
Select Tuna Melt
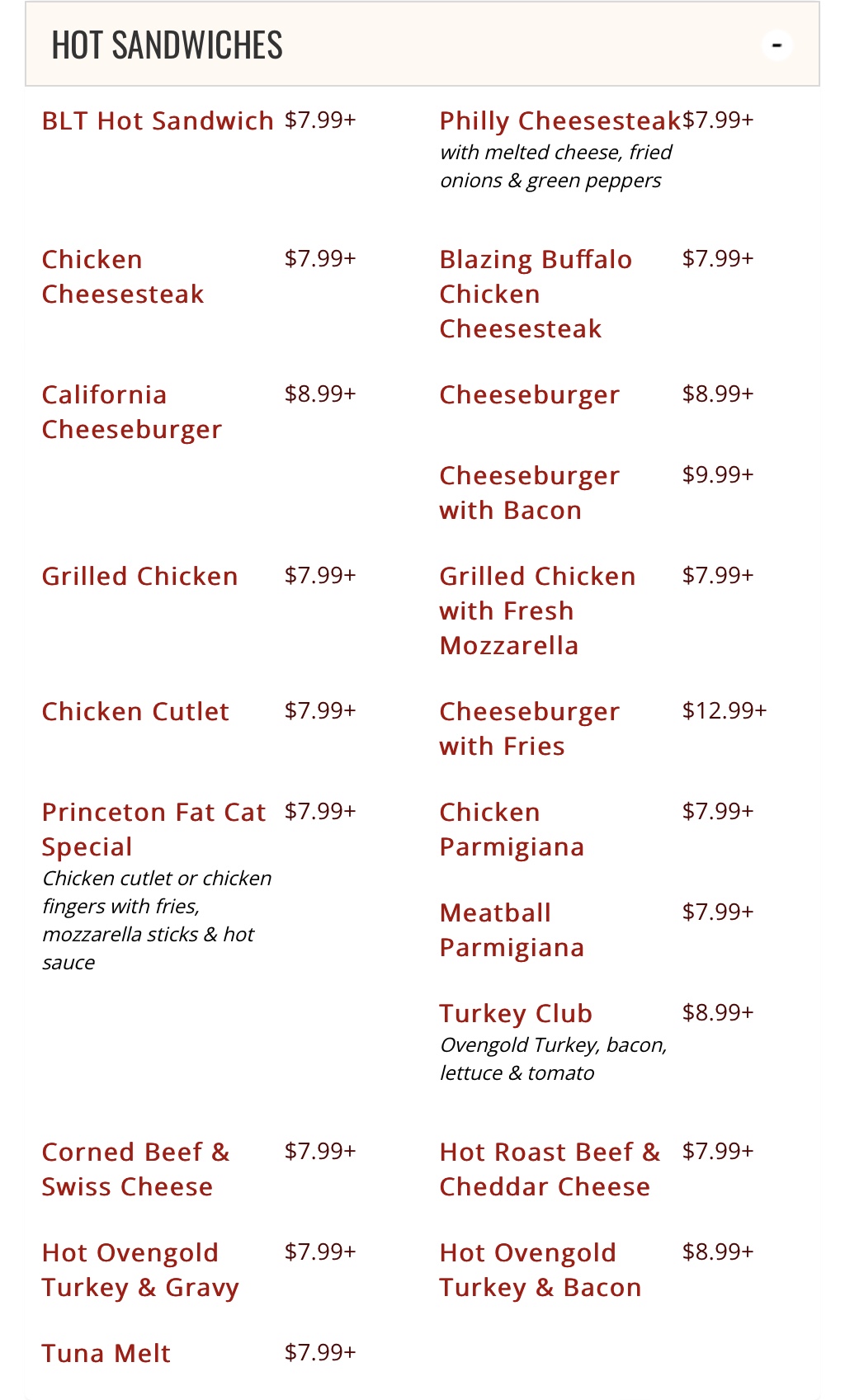coord(106,1353)
